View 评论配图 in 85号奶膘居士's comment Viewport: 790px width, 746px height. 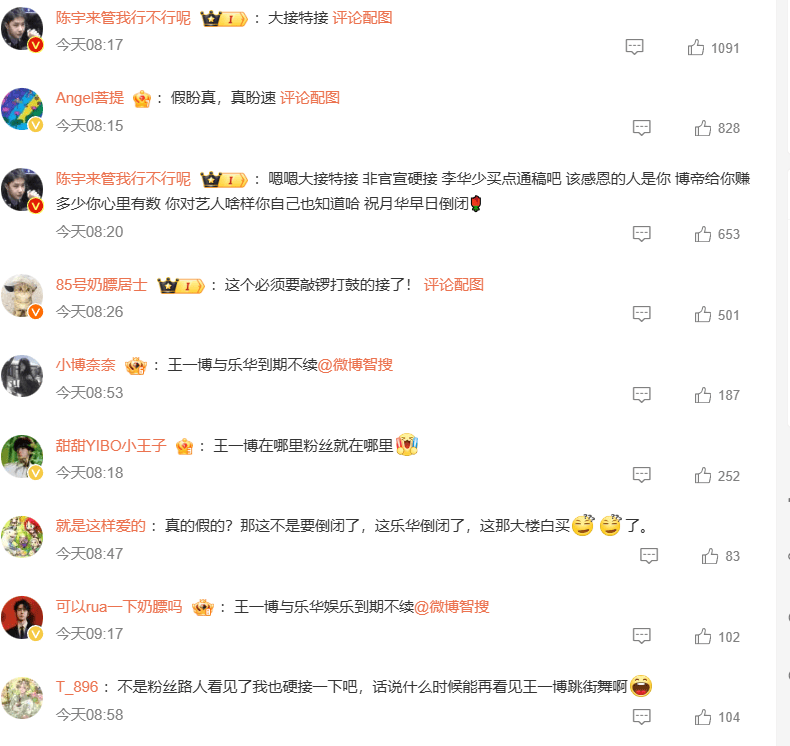[x=454, y=285]
